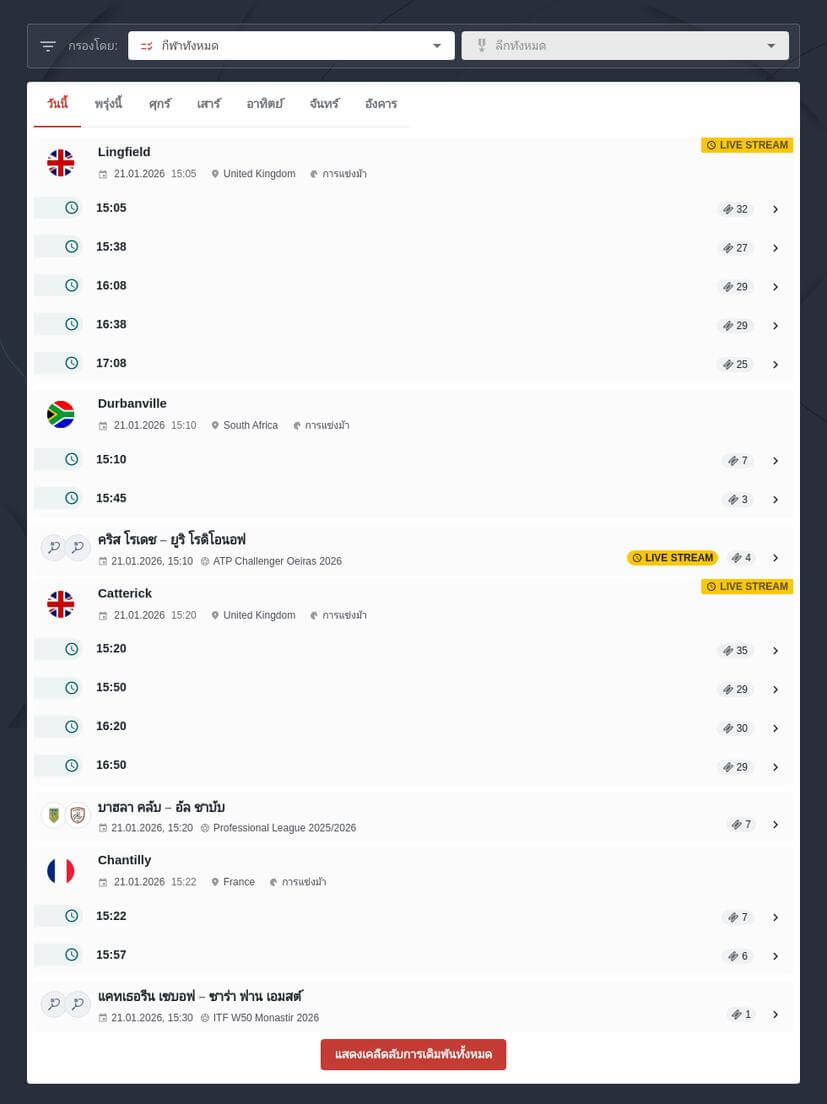The image size is (827, 1104).
Task: Show events for อาทิตย์
Action: pos(265,104)
